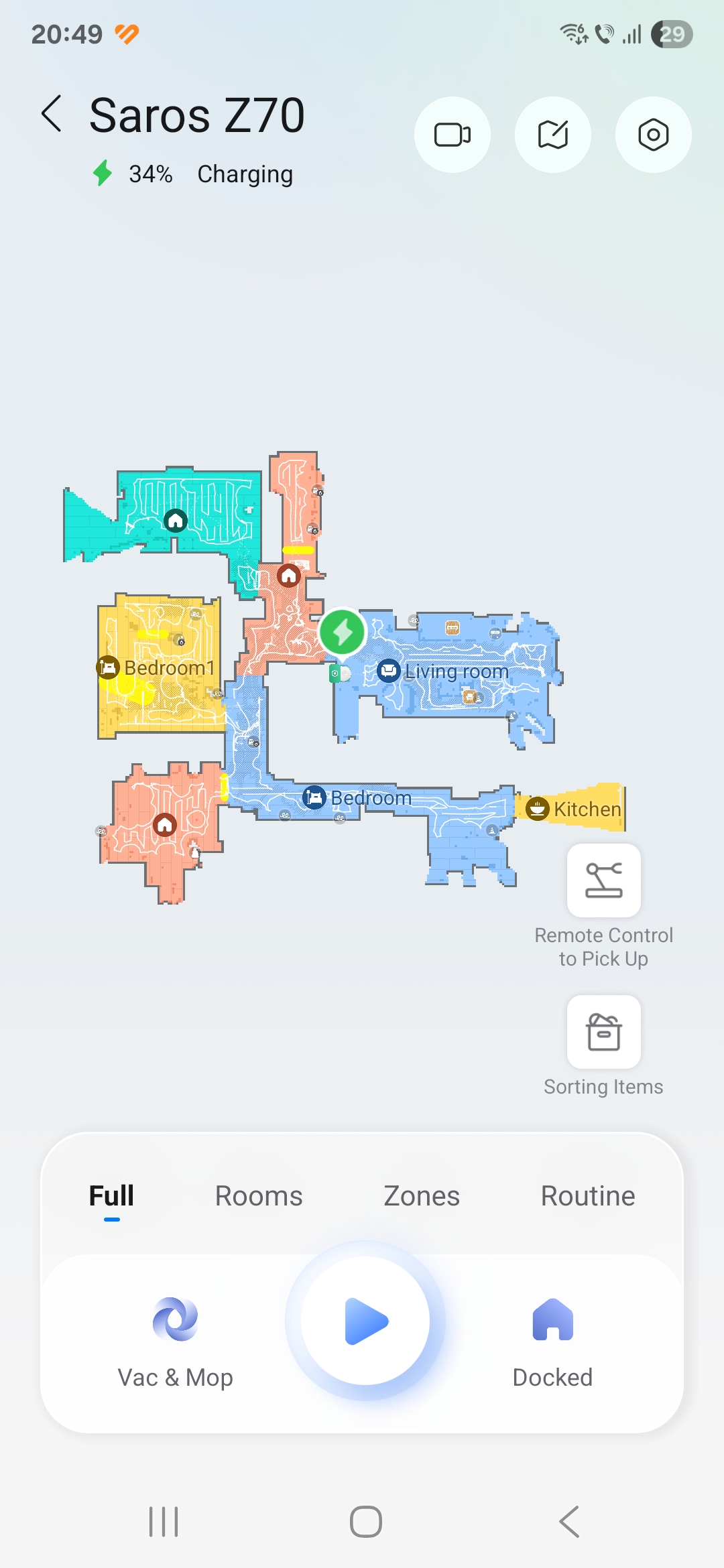
Task: Open the map editing icon
Action: tap(553, 135)
